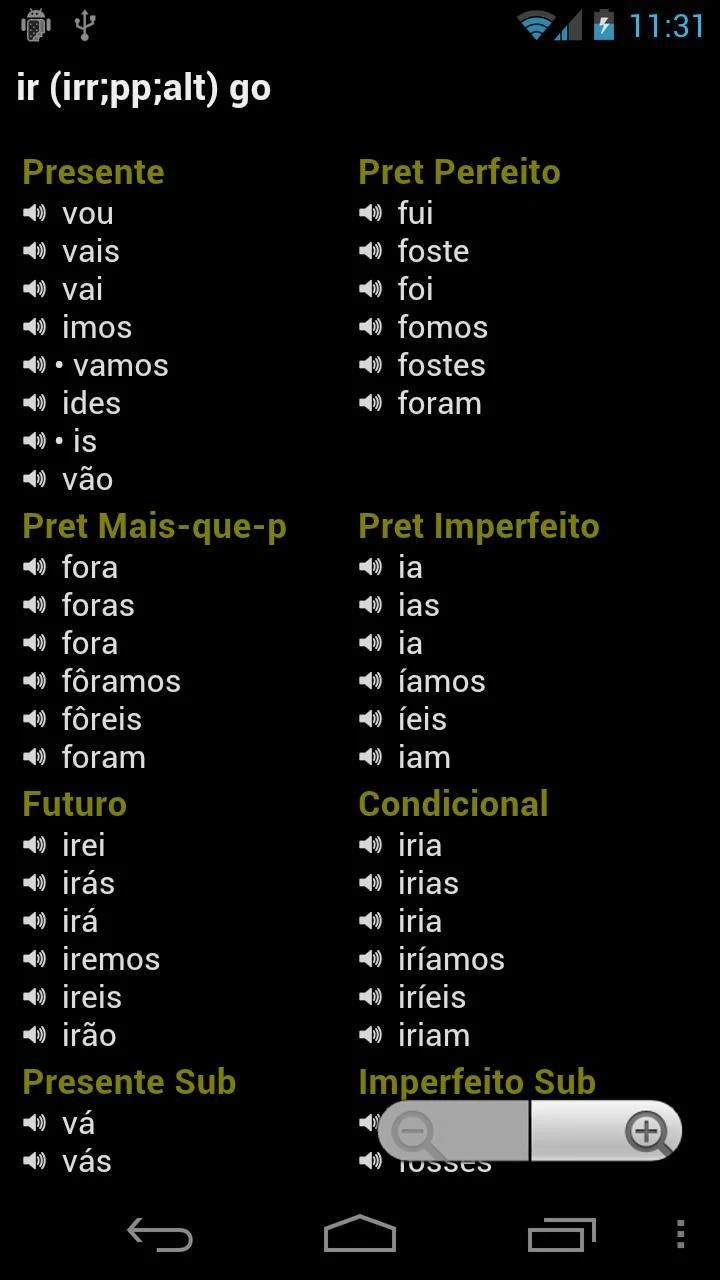Listen to "iria" pronunciation
The width and height of the screenshot is (720, 1280).
coord(372,844)
